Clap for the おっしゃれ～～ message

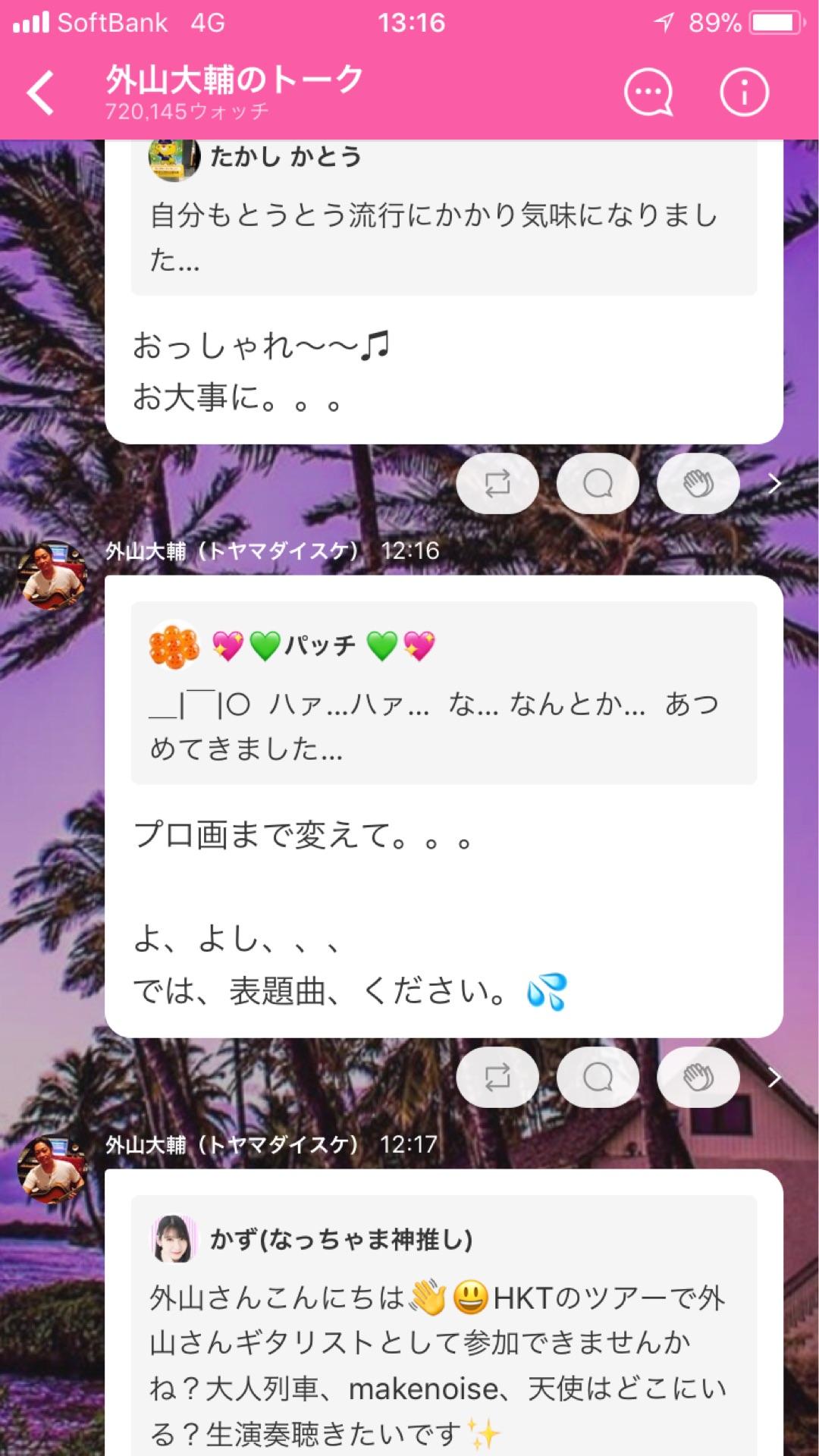(x=698, y=483)
